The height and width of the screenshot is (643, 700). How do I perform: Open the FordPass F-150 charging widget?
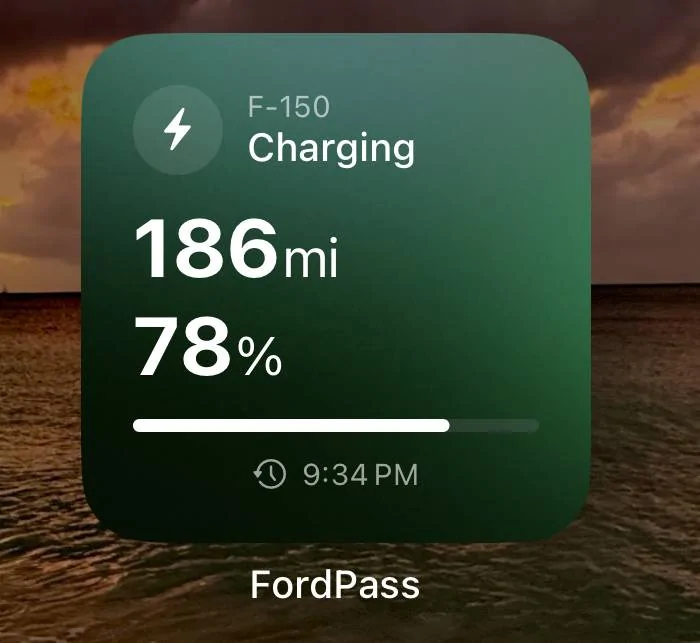(336, 290)
